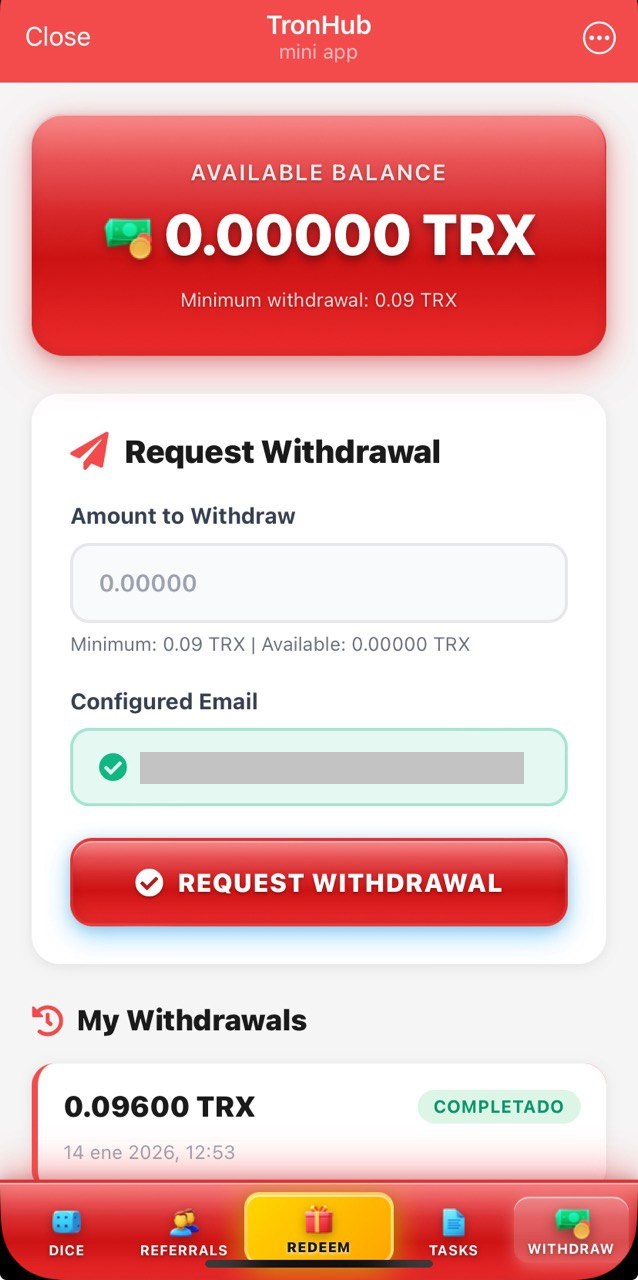Close the TronHub mini app
The image size is (638, 1280).
(x=57, y=37)
